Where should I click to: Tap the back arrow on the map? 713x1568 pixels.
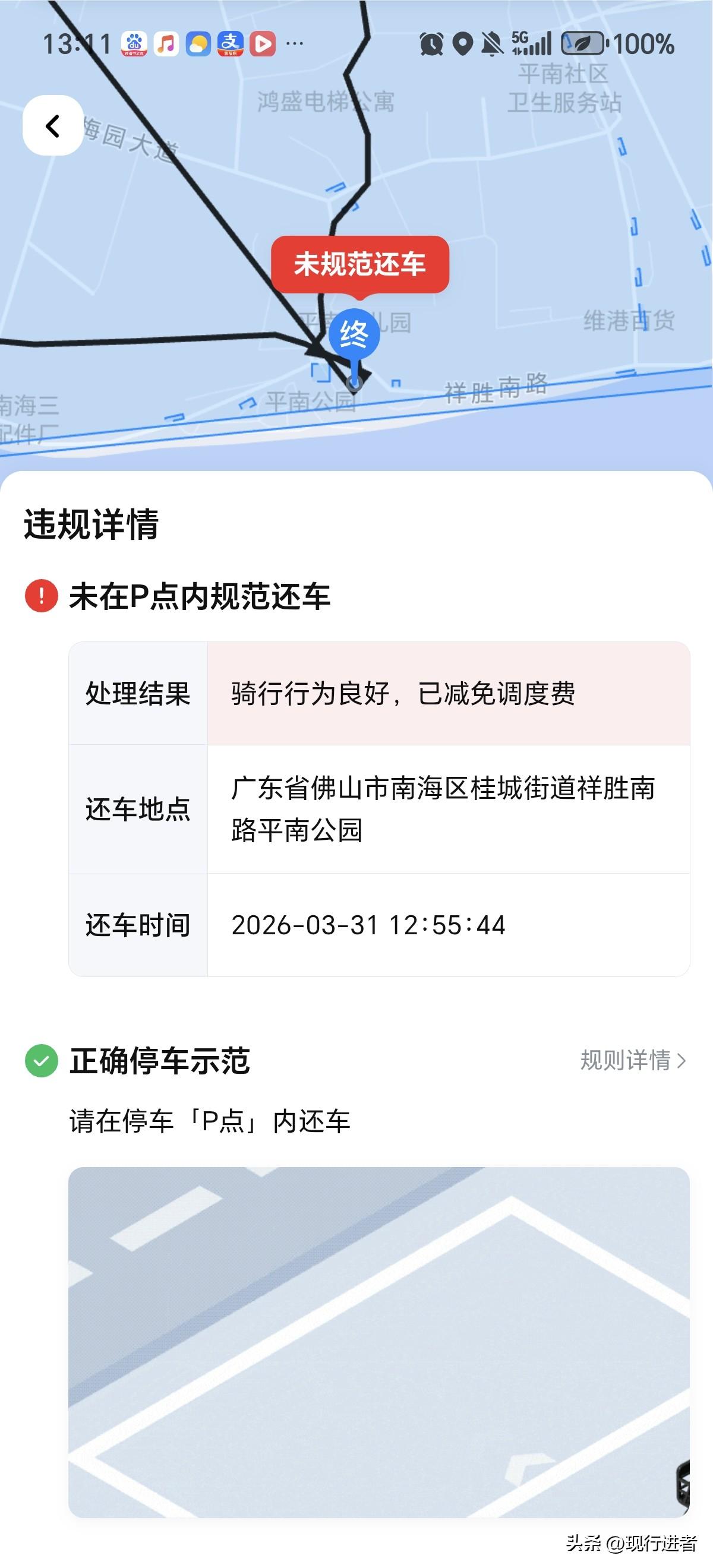(52, 127)
